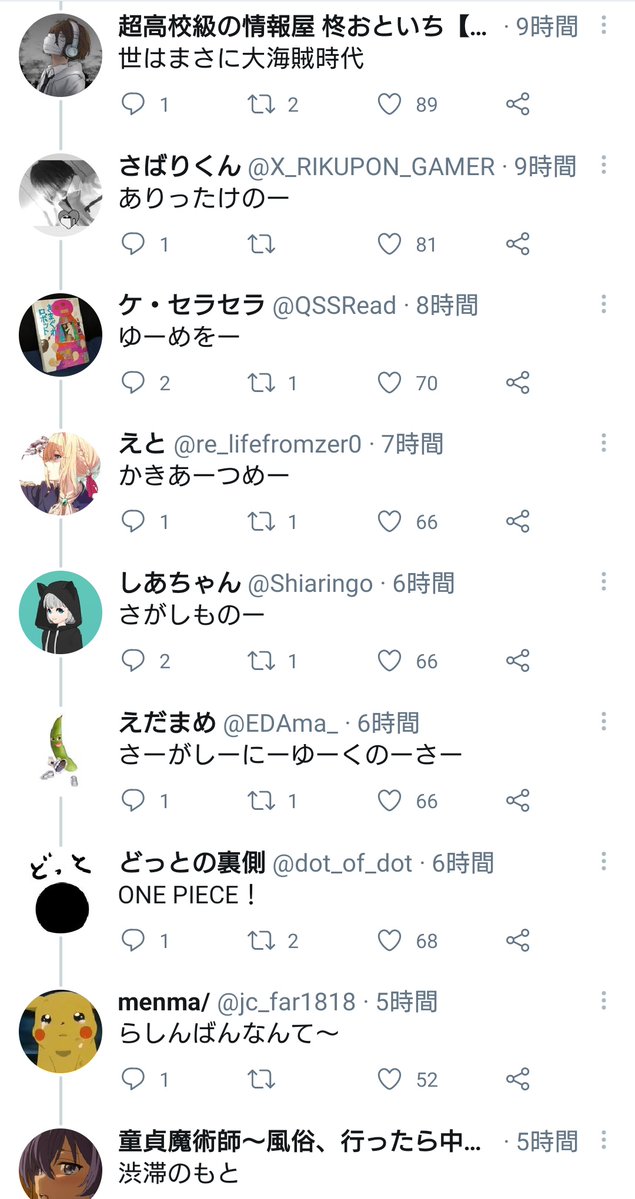
Task: Open overflow menu on ケ・セラセラ's tweet
Action: tap(603, 304)
